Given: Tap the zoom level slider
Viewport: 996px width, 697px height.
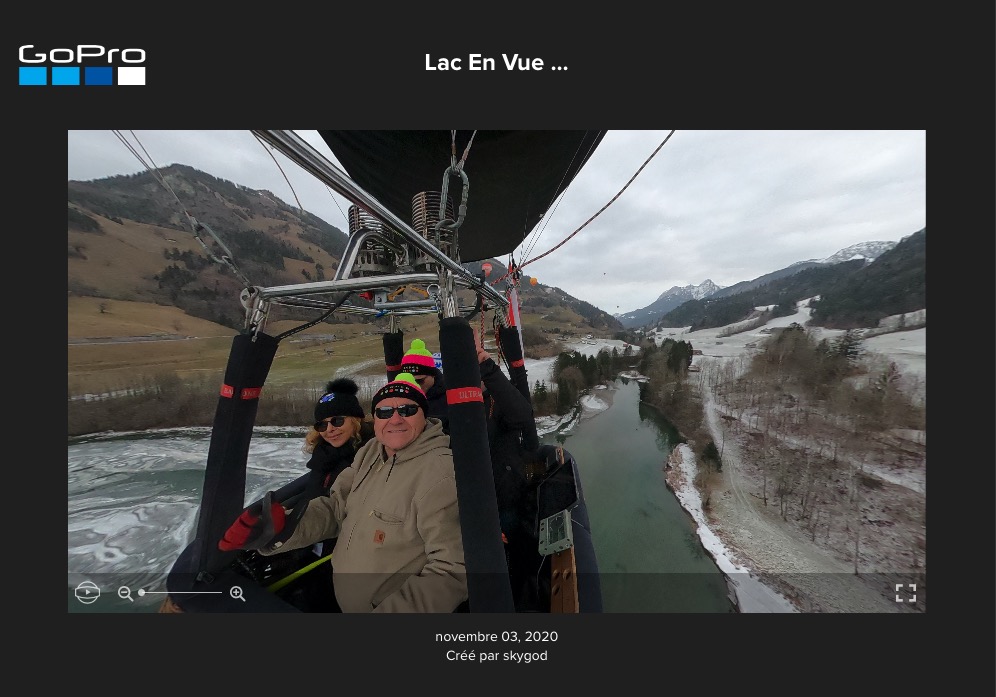Looking at the screenshot, I should click(x=181, y=593).
